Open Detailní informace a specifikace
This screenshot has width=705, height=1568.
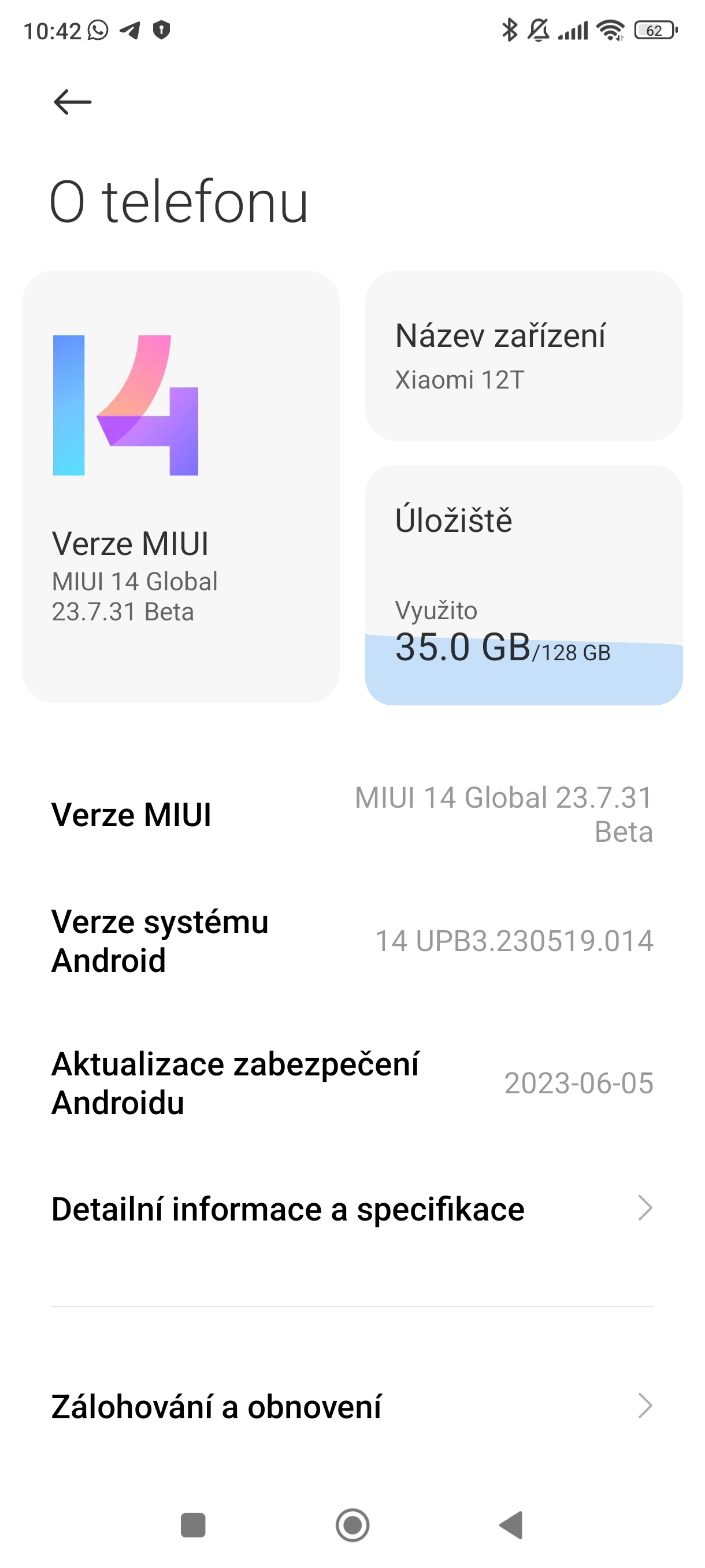[x=352, y=1208]
